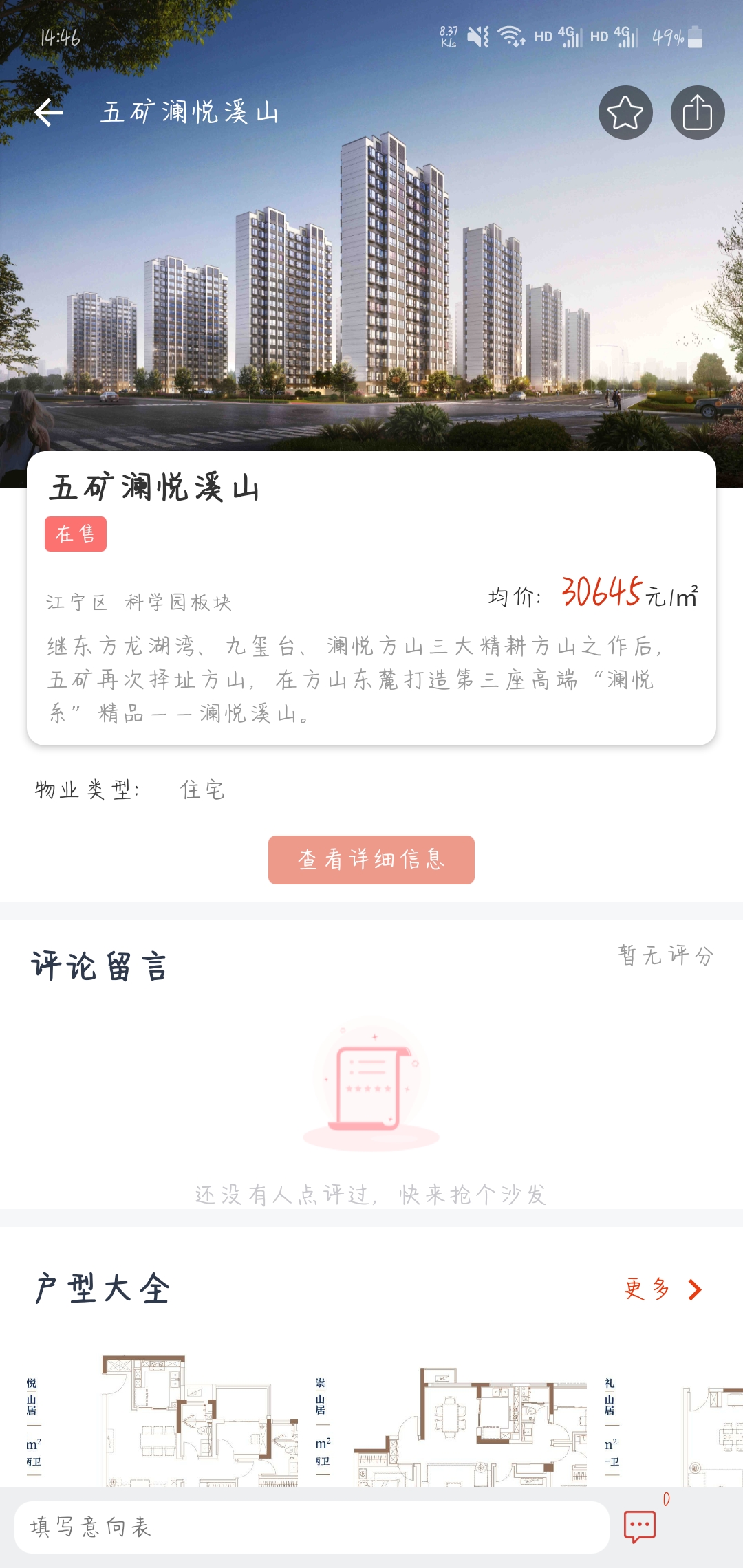
Task: Open 更多 floor plans link
Action: click(x=663, y=1289)
